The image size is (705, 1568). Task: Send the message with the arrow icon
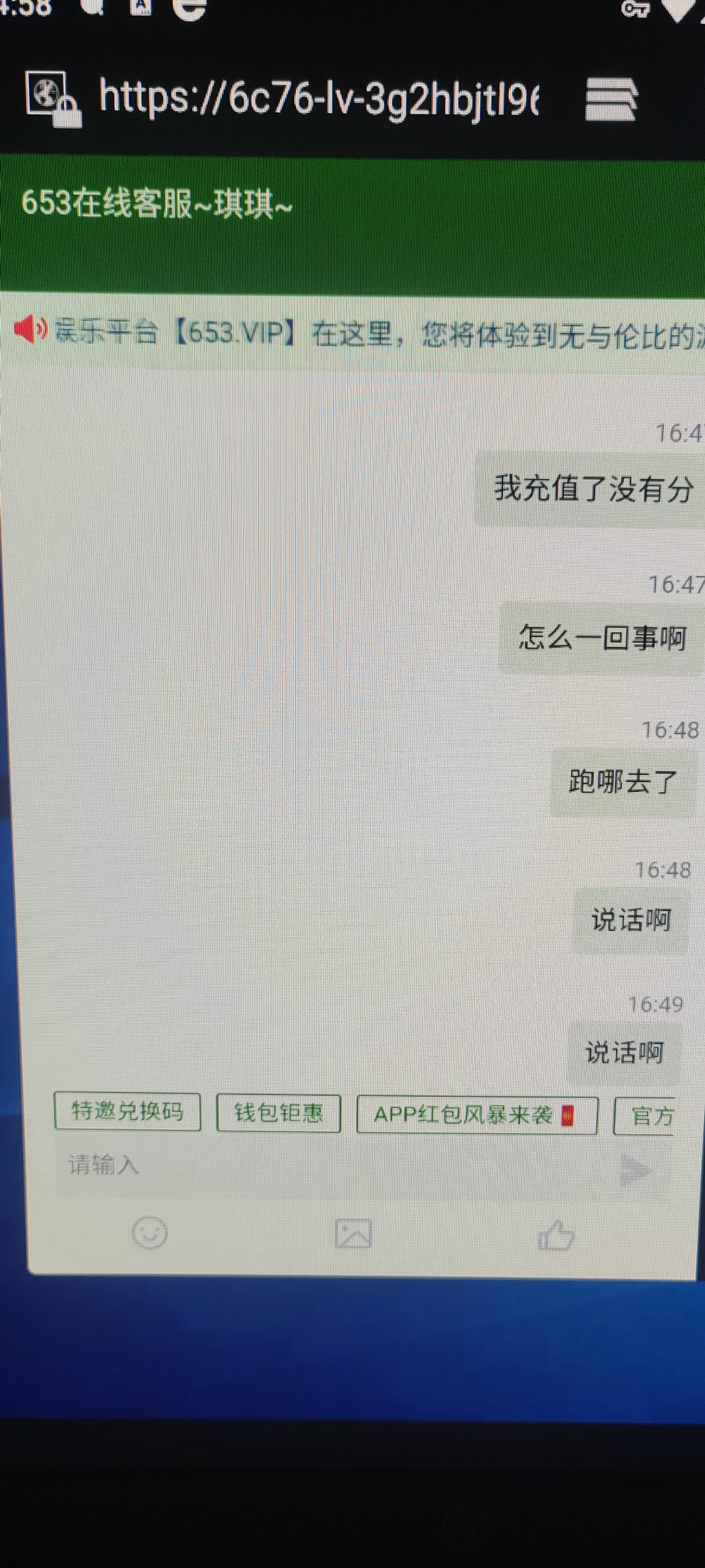click(x=635, y=1169)
